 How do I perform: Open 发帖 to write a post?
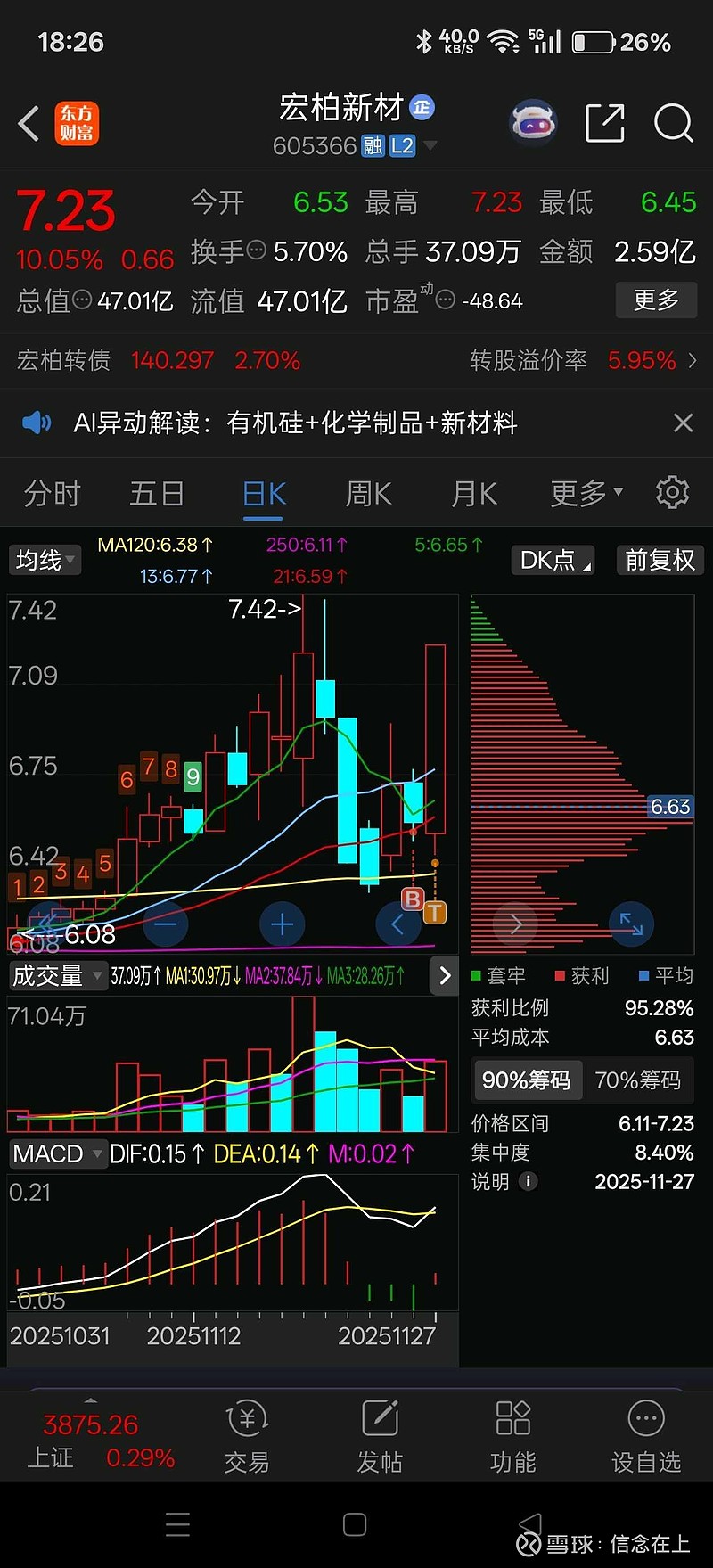(x=380, y=1435)
